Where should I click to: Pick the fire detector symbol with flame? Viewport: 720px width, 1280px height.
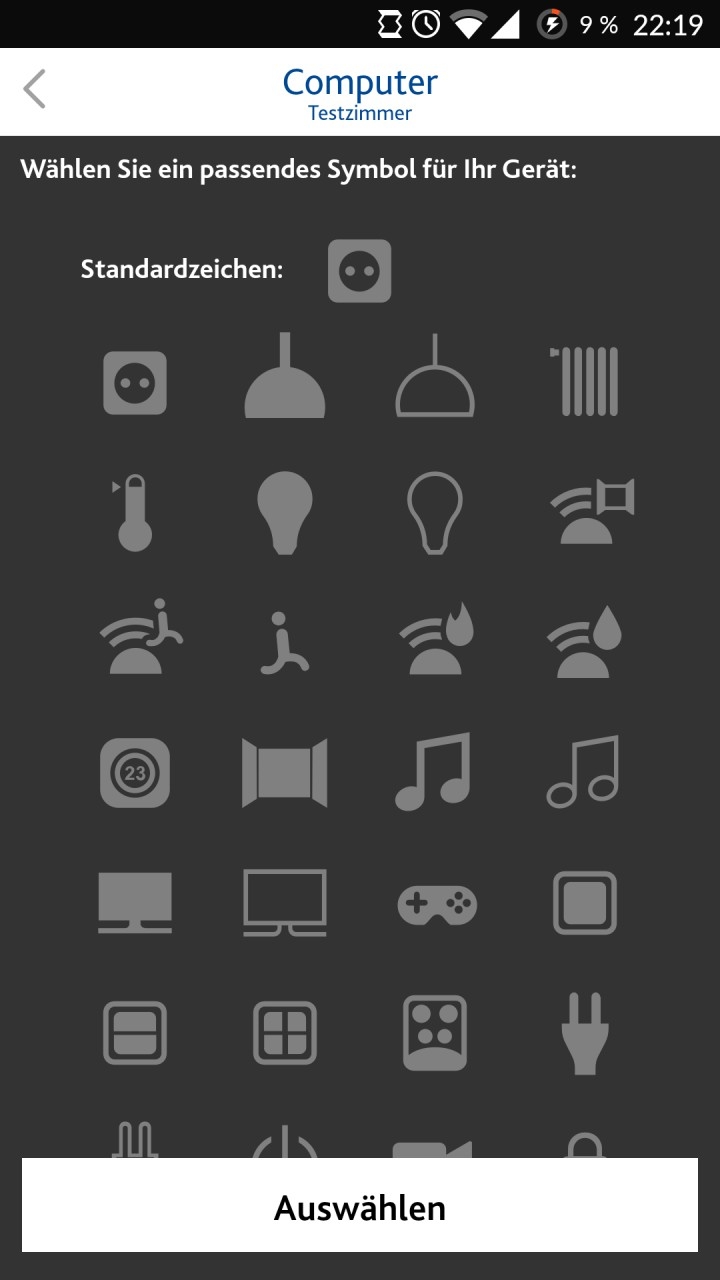point(435,640)
